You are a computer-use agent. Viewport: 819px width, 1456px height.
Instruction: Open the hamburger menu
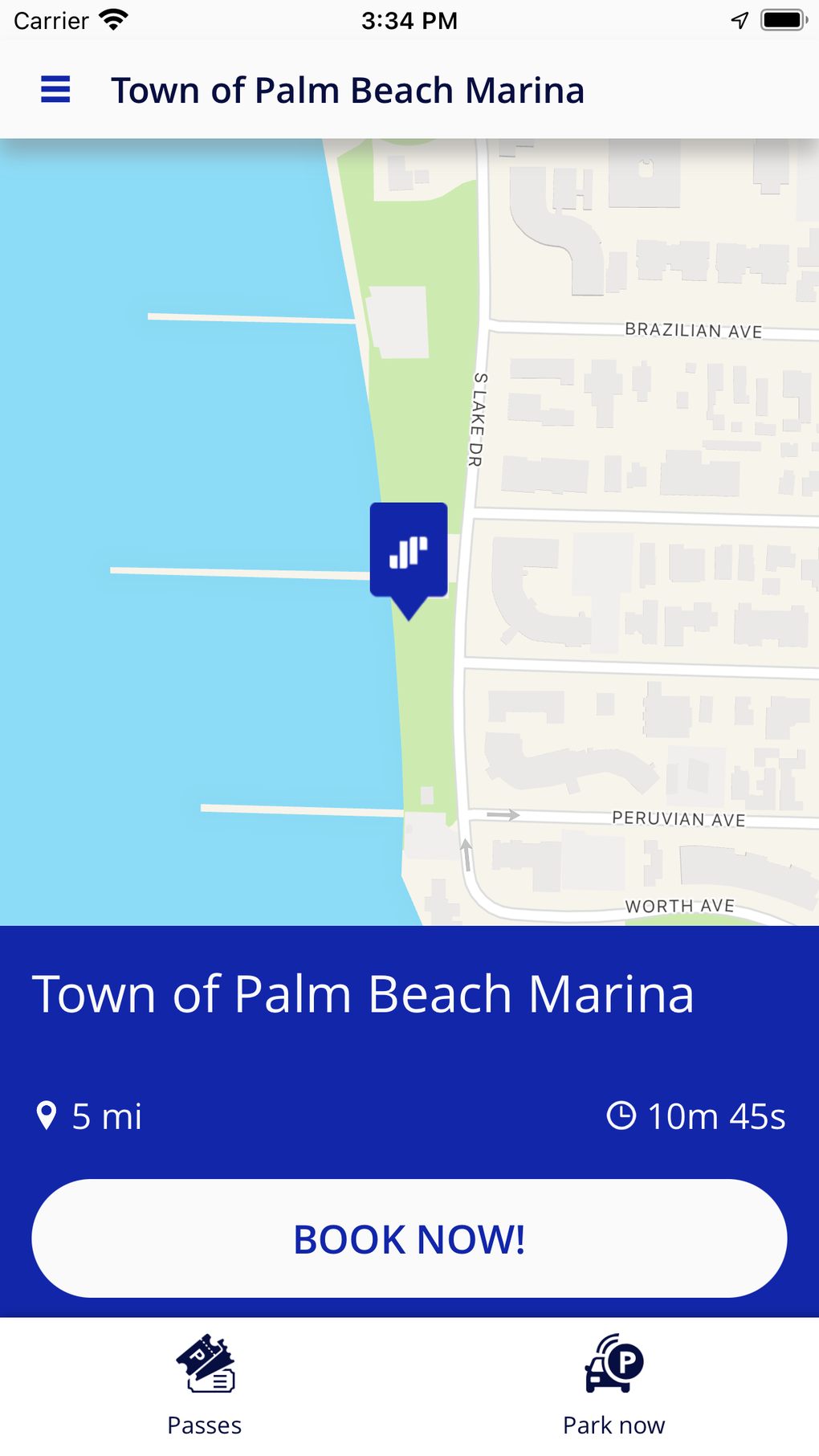[x=55, y=89]
